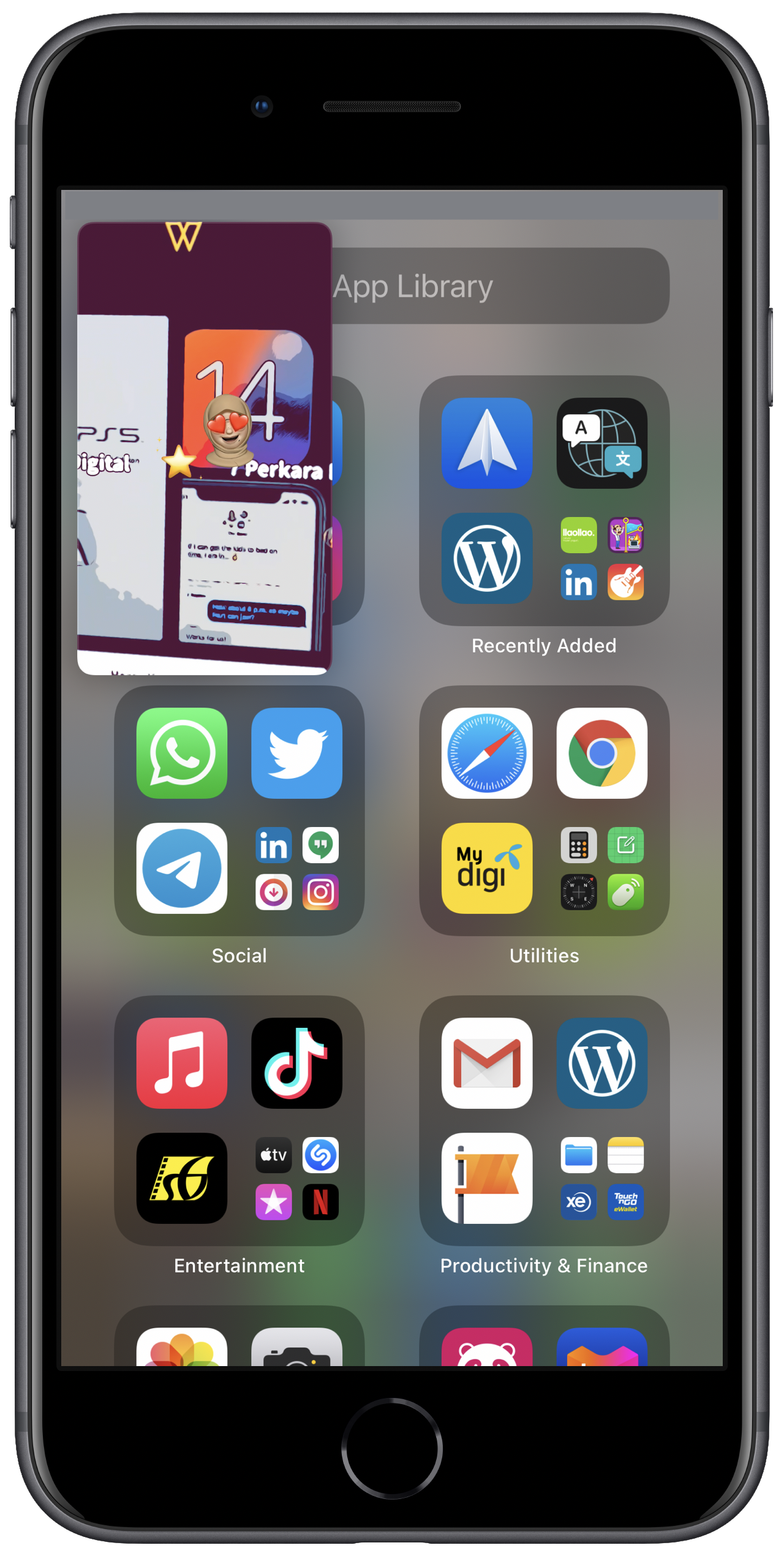Open the MyDigi app

487,868
